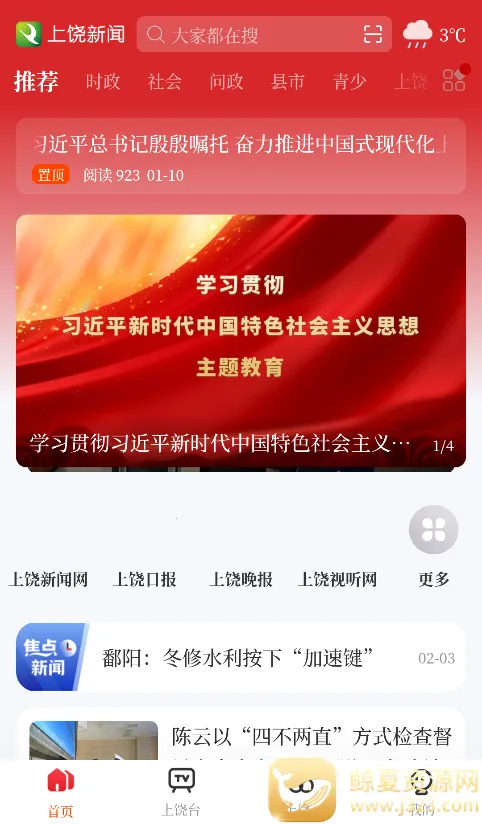Switch to the 社会 tab
Viewport: 482px width, 824px height.
165,81
